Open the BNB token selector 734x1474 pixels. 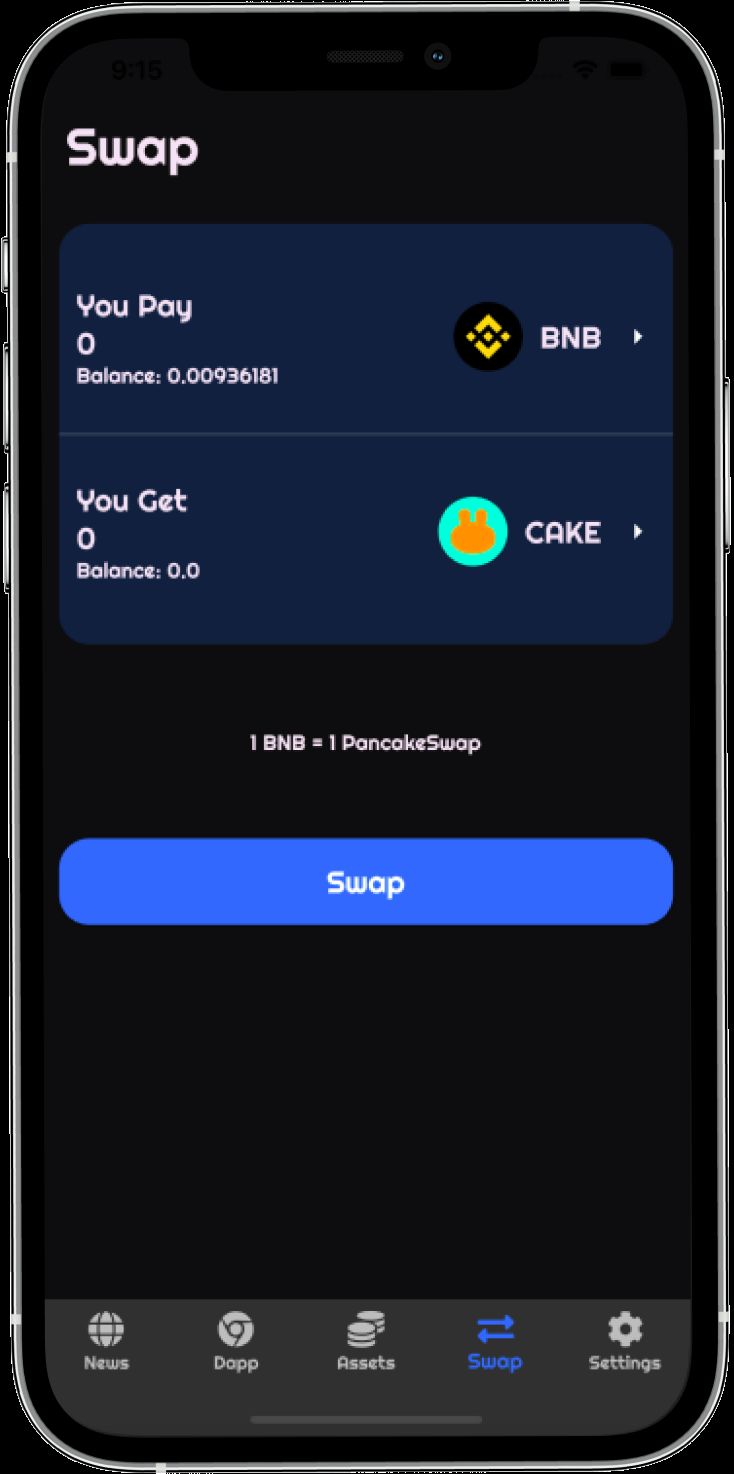(548, 338)
